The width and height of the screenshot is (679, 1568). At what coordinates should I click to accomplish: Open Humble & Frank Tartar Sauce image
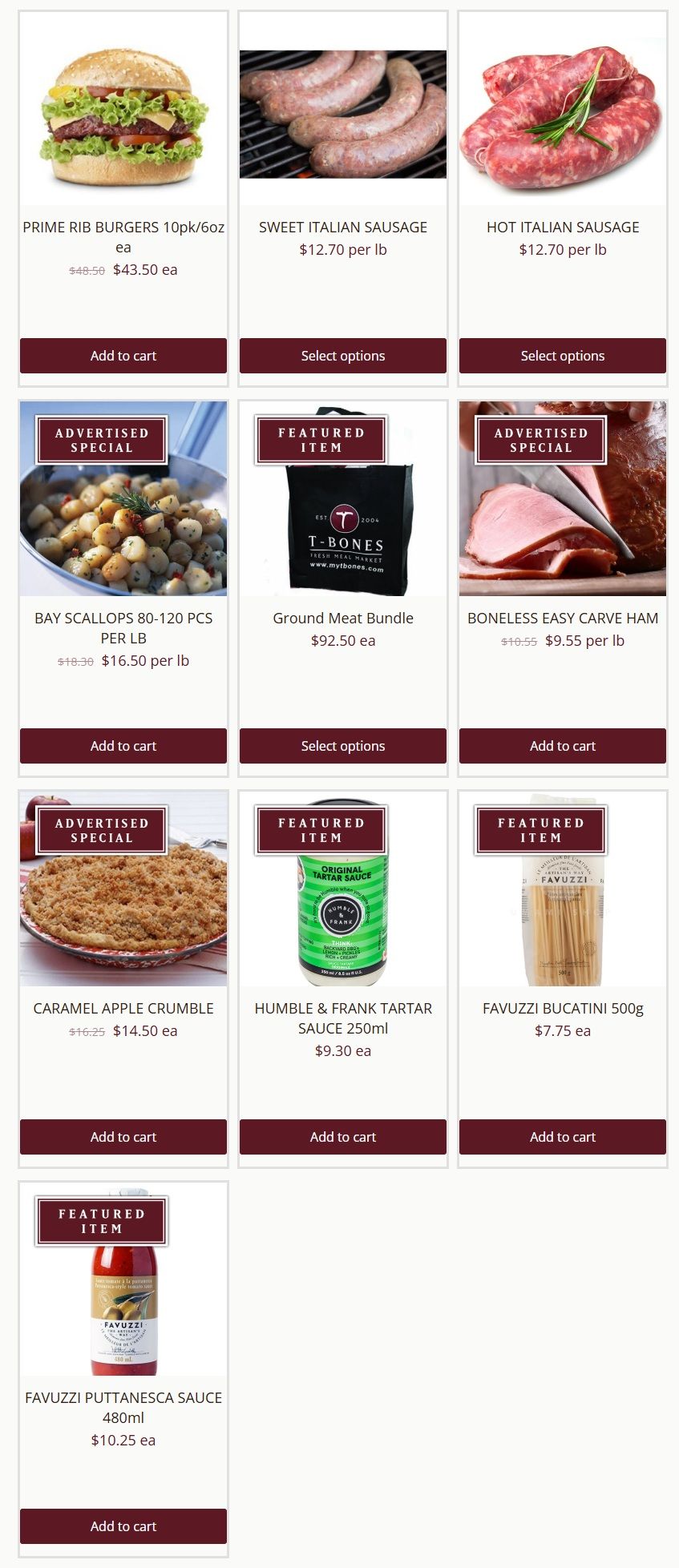pos(343,921)
